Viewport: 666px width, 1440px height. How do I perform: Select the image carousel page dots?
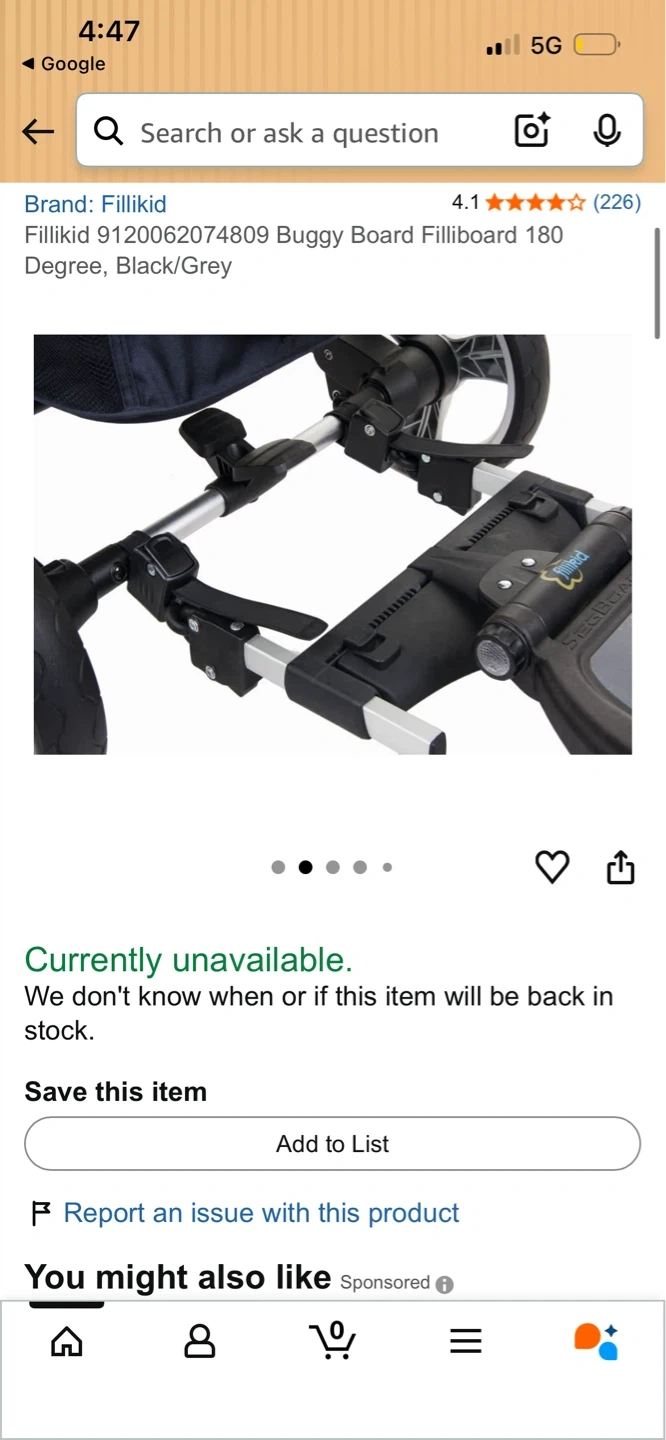click(333, 867)
